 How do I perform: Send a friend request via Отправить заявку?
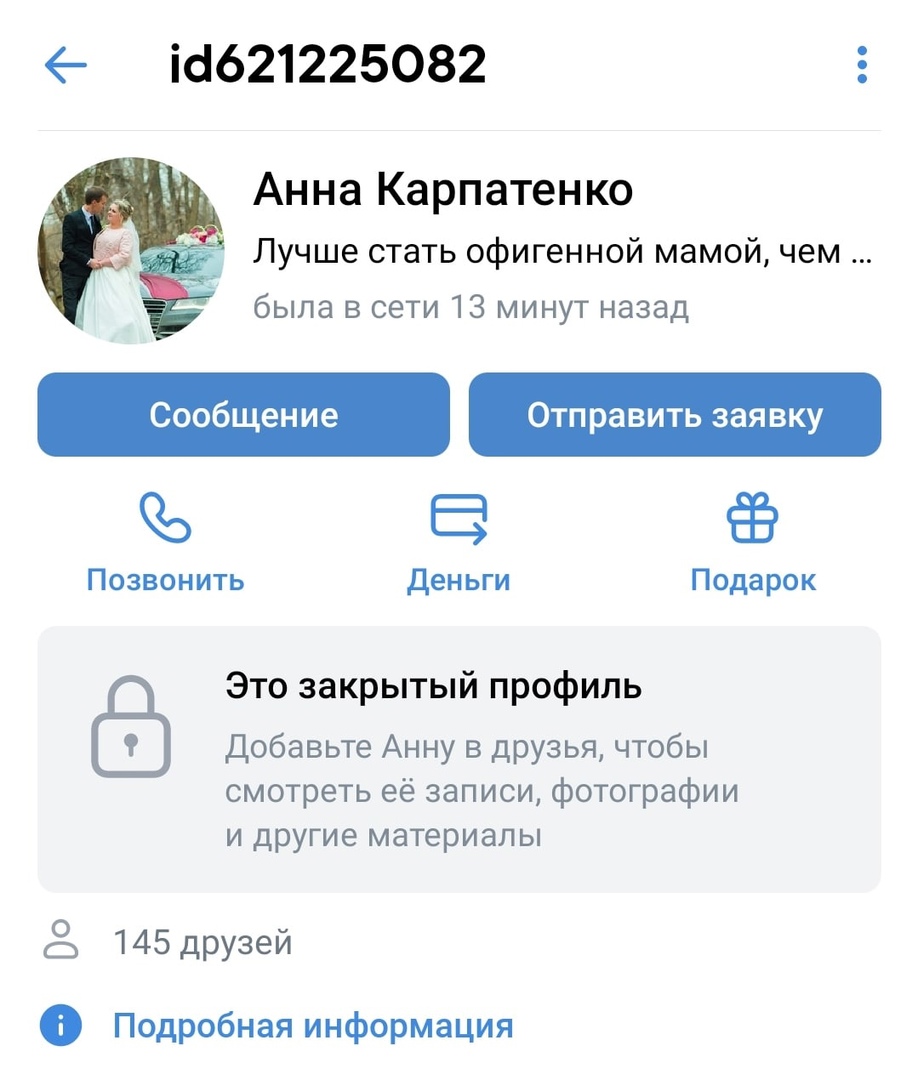coord(674,415)
